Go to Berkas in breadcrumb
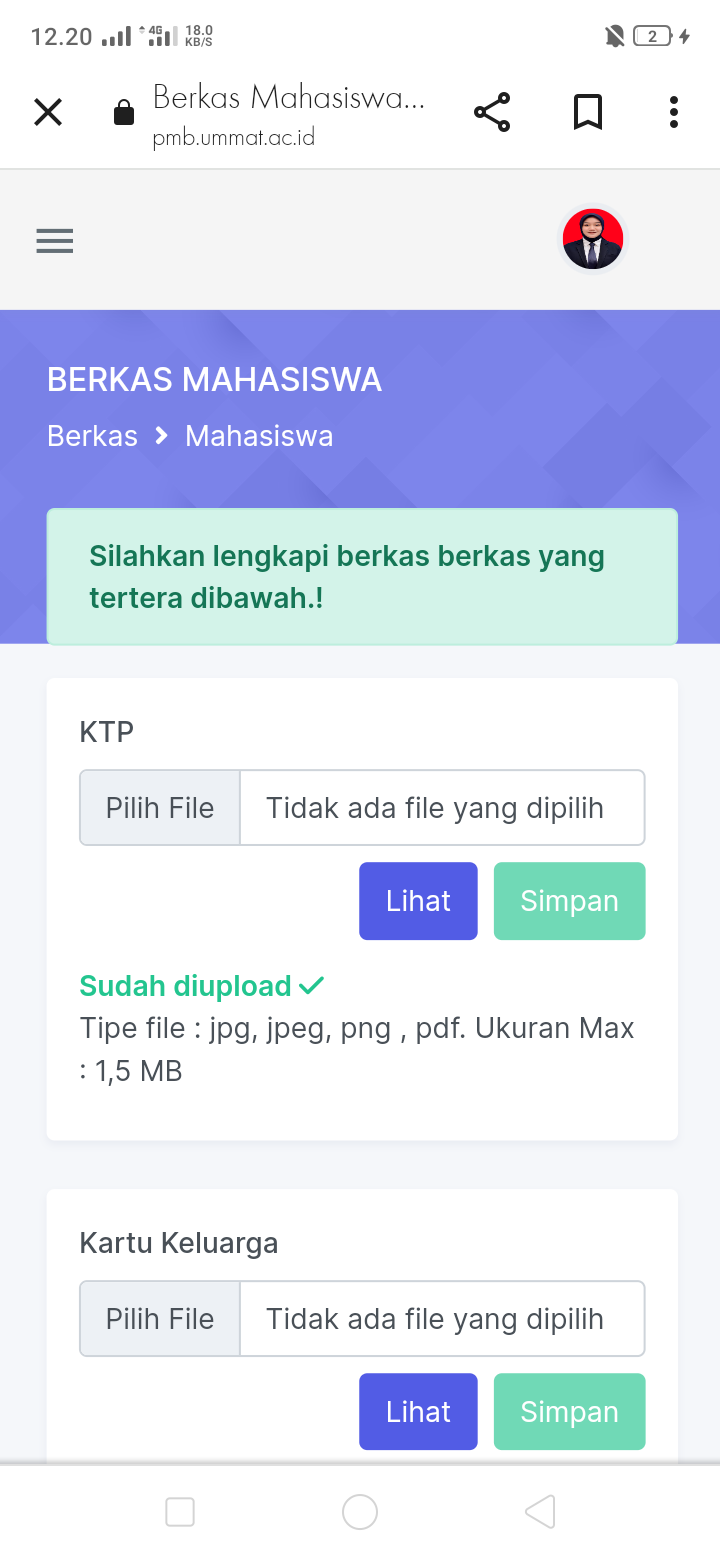The height and width of the screenshot is (1560, 720). click(92, 436)
